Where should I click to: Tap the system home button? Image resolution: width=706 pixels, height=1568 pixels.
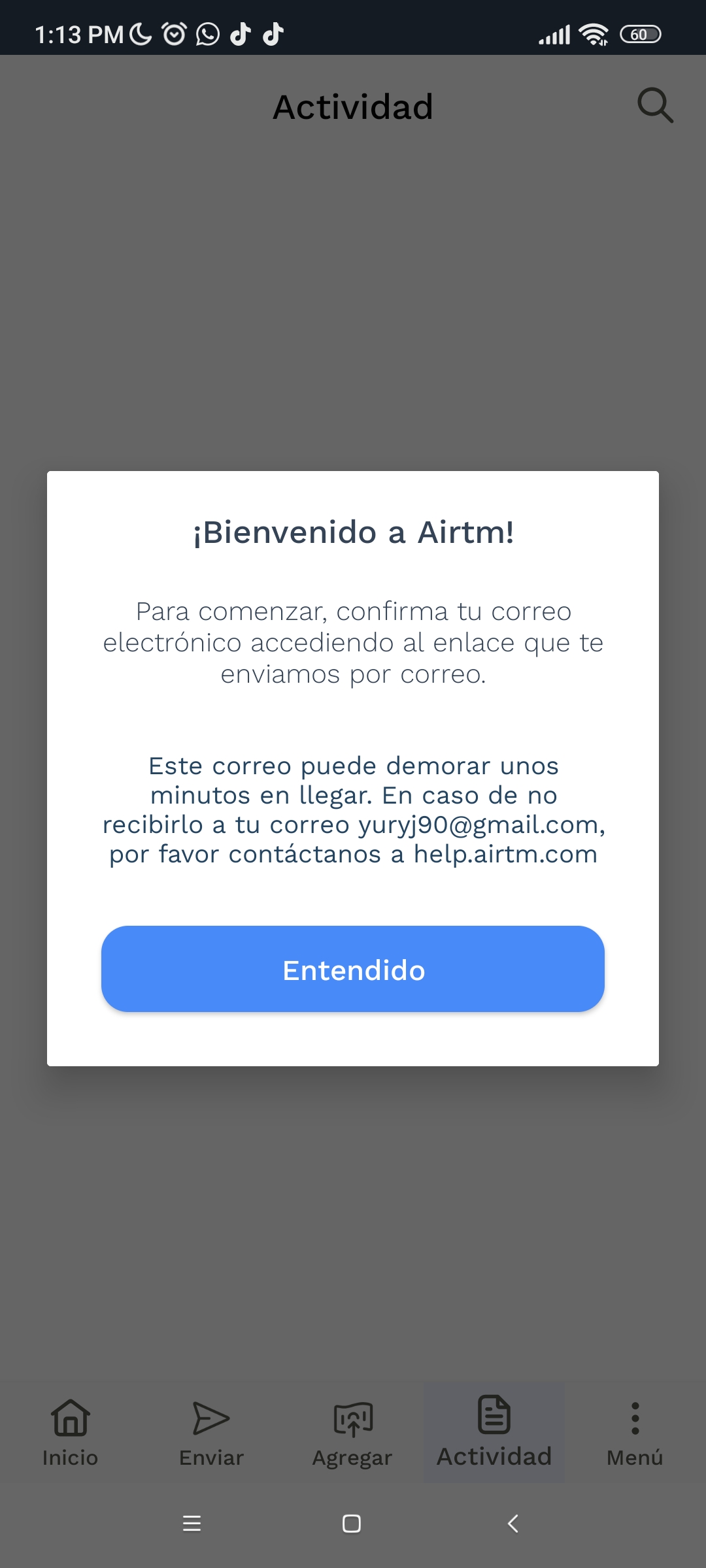click(352, 1524)
